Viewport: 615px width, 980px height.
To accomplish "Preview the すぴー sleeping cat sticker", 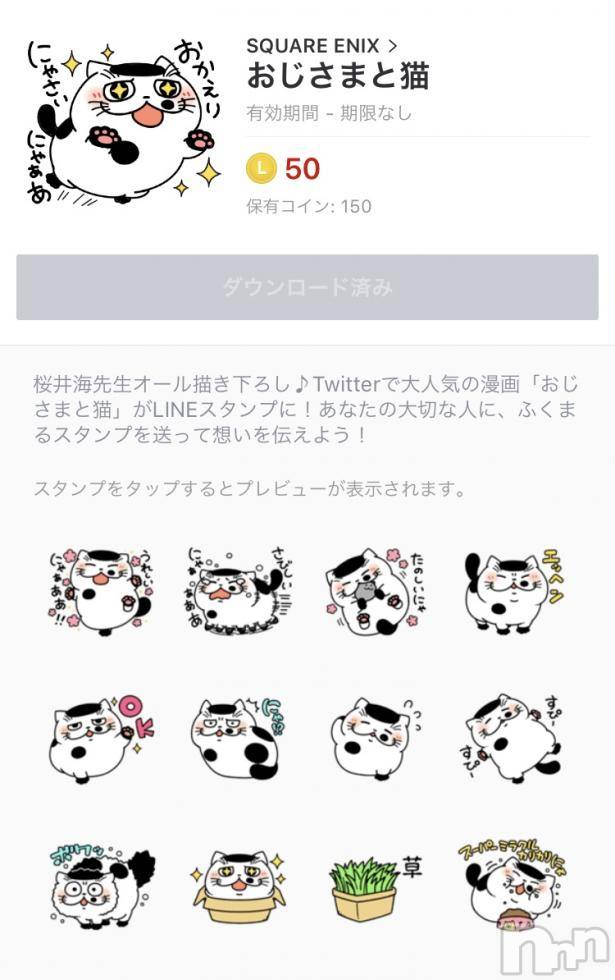I will (x=513, y=737).
